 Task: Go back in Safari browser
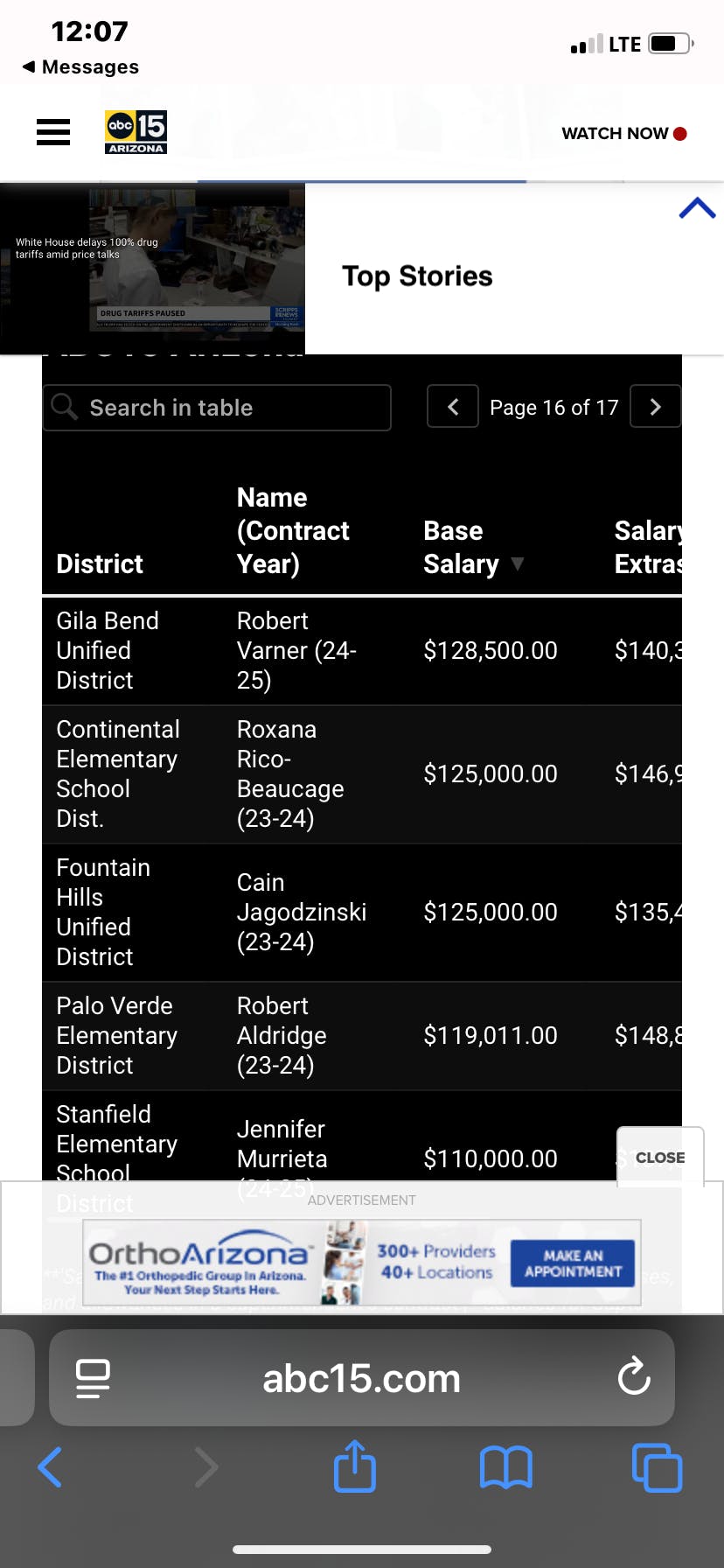tap(51, 1467)
